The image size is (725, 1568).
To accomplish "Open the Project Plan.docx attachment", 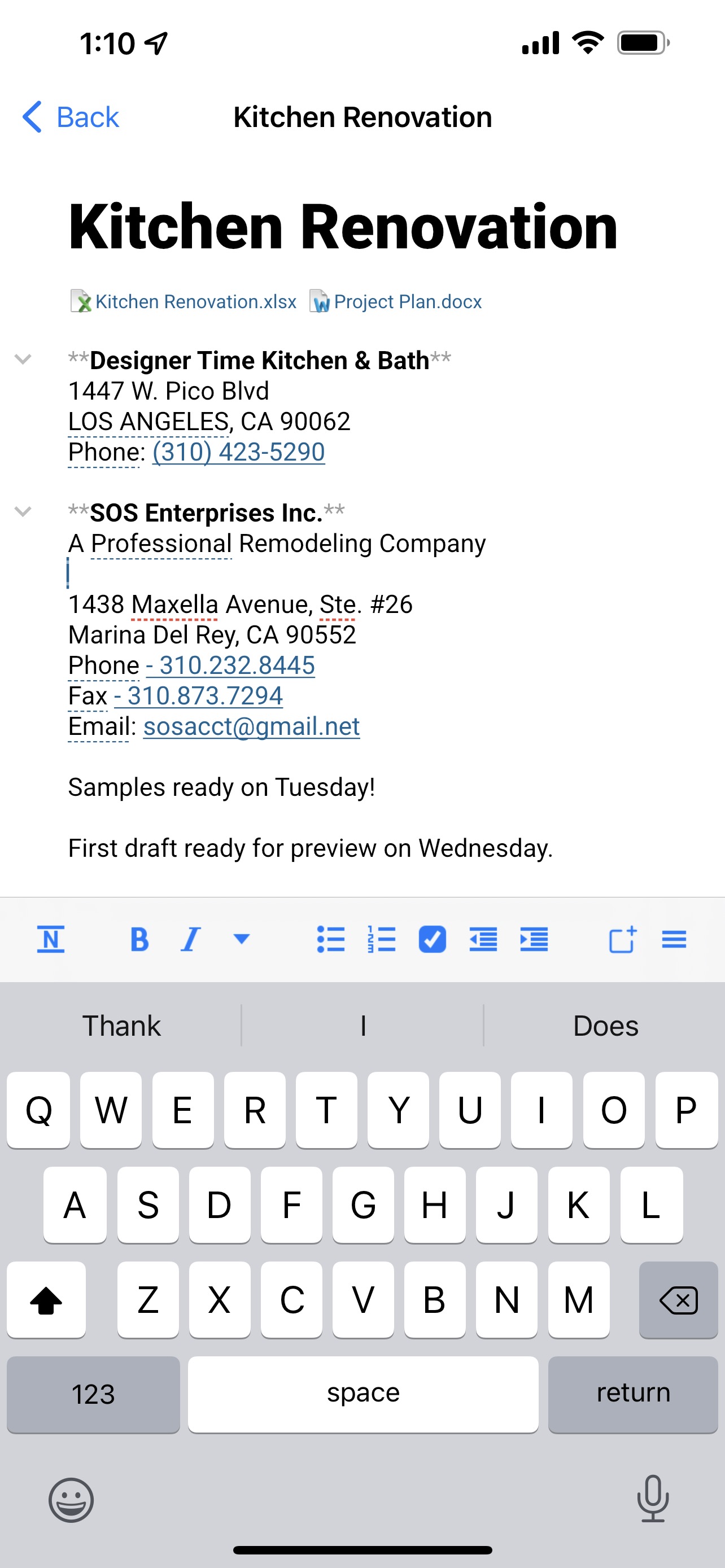I will (x=397, y=302).
